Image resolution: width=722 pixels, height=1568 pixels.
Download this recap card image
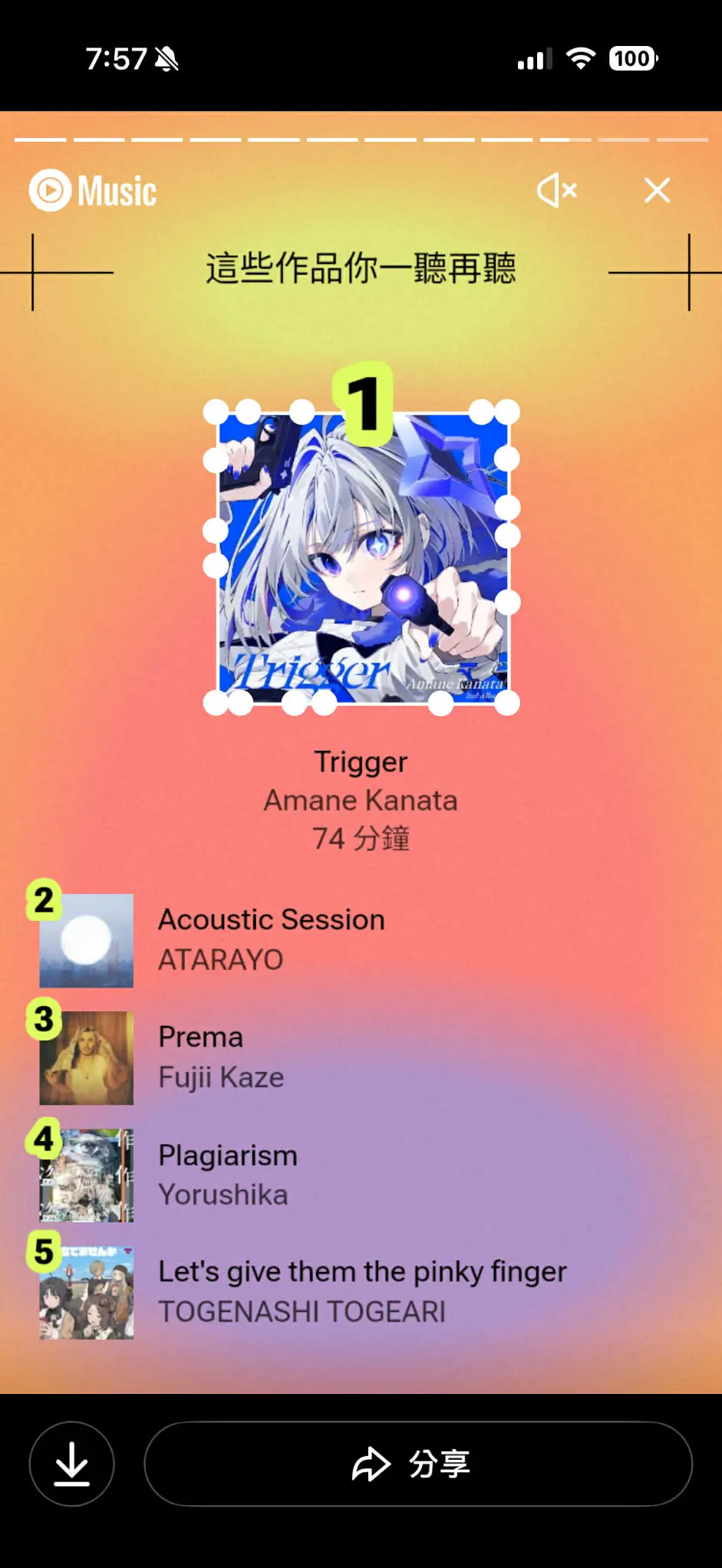tap(72, 1464)
